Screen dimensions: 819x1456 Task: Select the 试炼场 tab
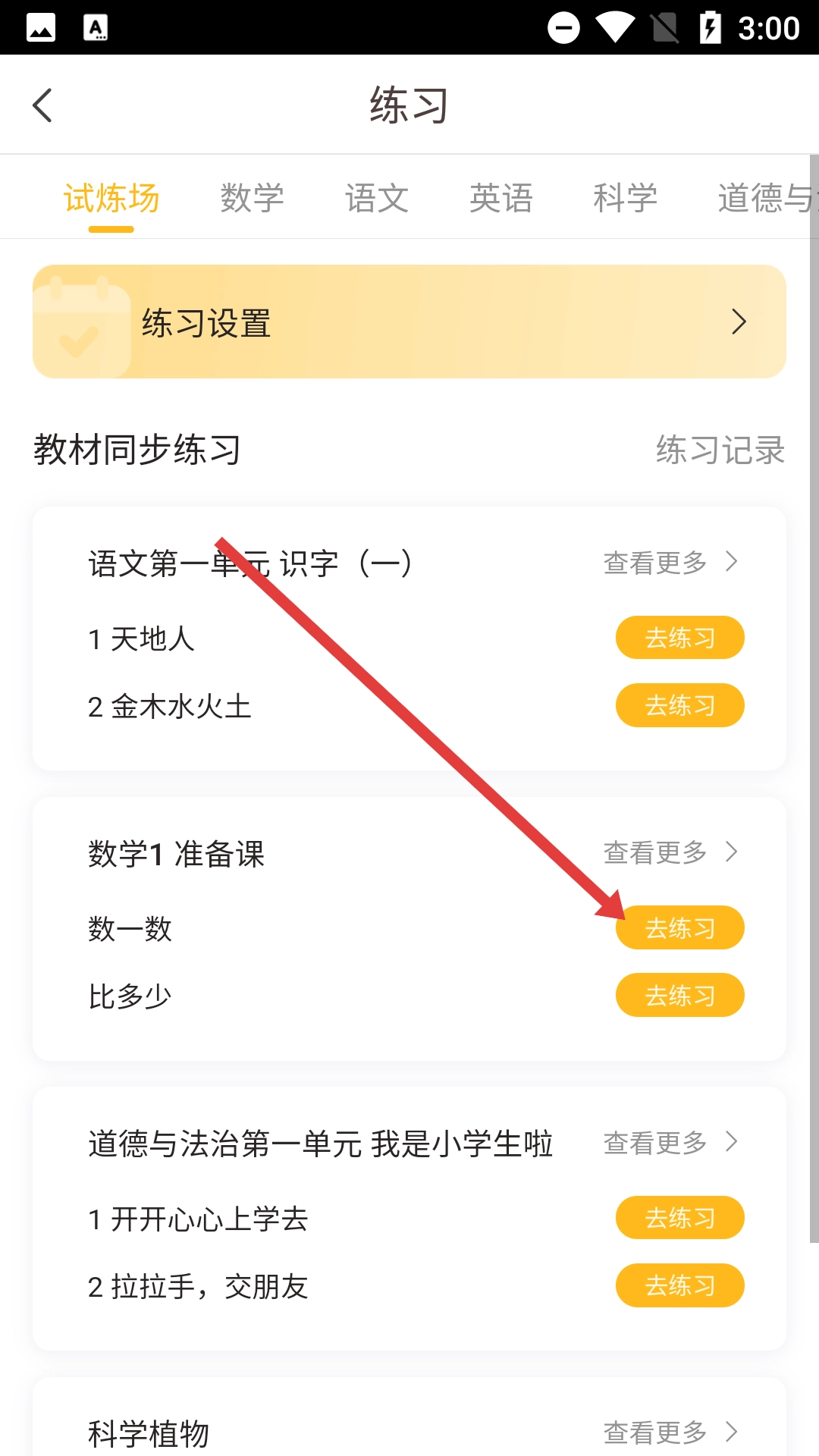point(111,199)
